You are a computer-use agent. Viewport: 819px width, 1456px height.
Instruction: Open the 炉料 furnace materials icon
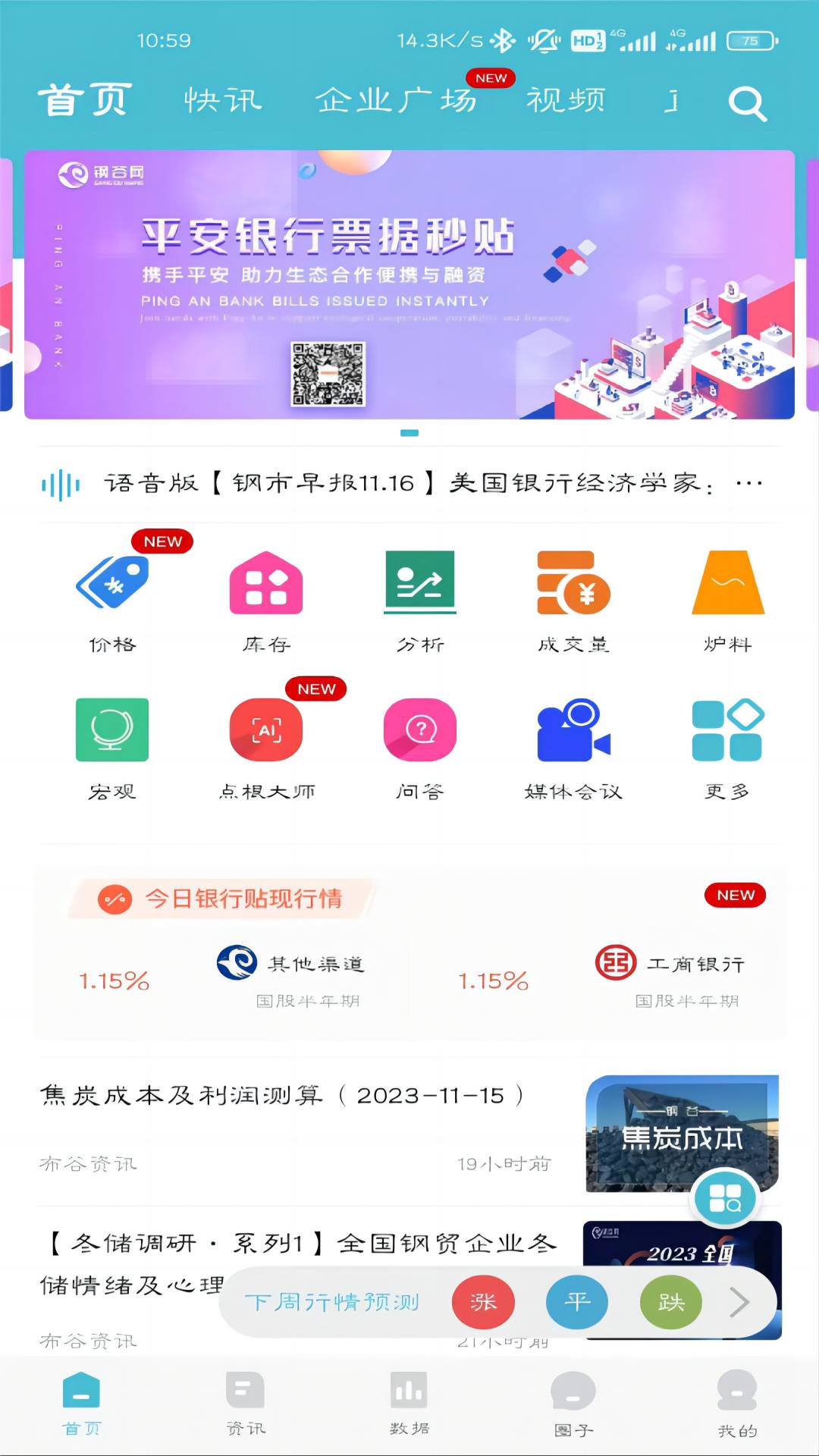click(x=728, y=599)
